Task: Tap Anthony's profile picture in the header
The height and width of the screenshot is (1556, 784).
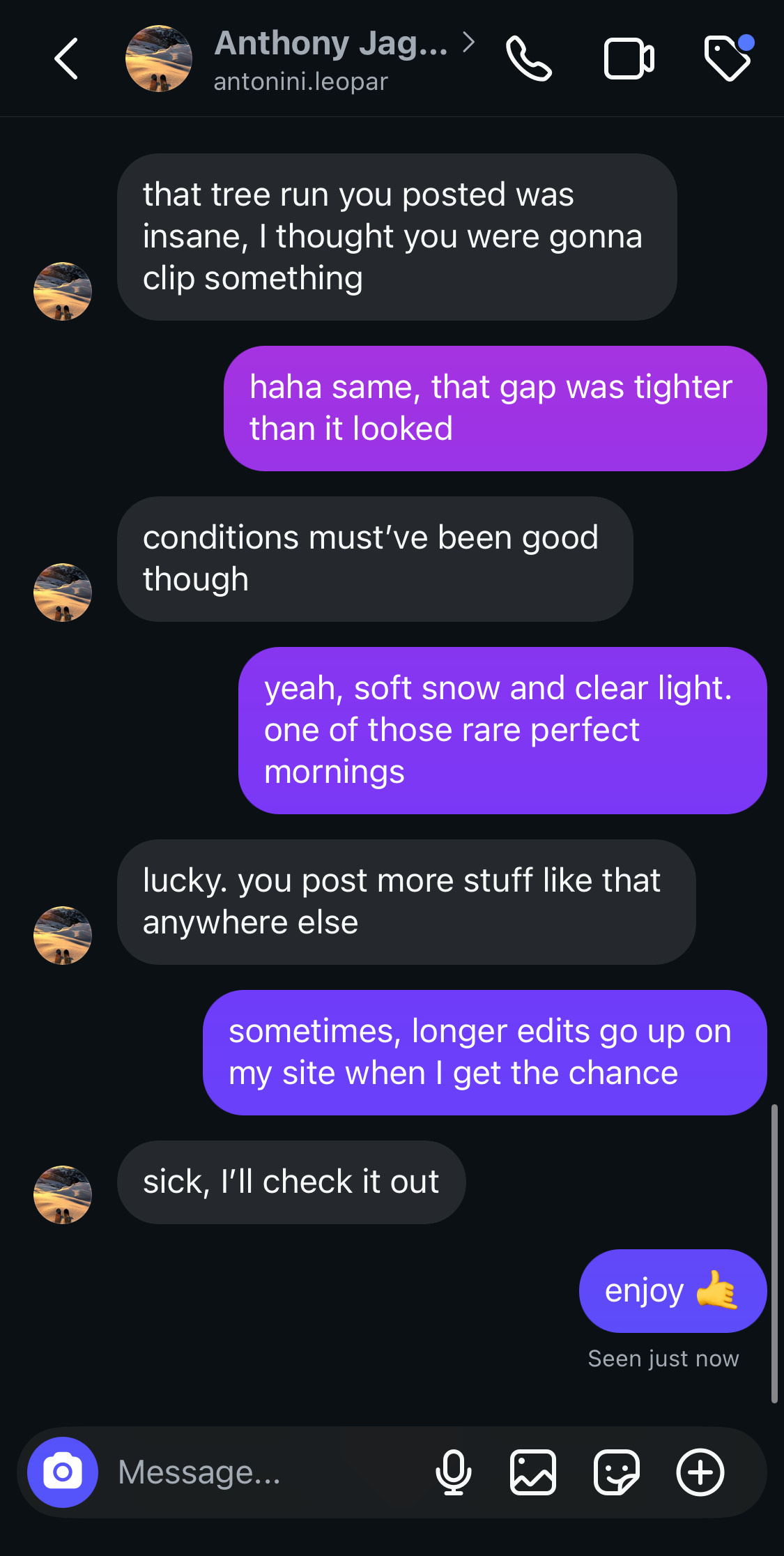Action: coord(159,59)
